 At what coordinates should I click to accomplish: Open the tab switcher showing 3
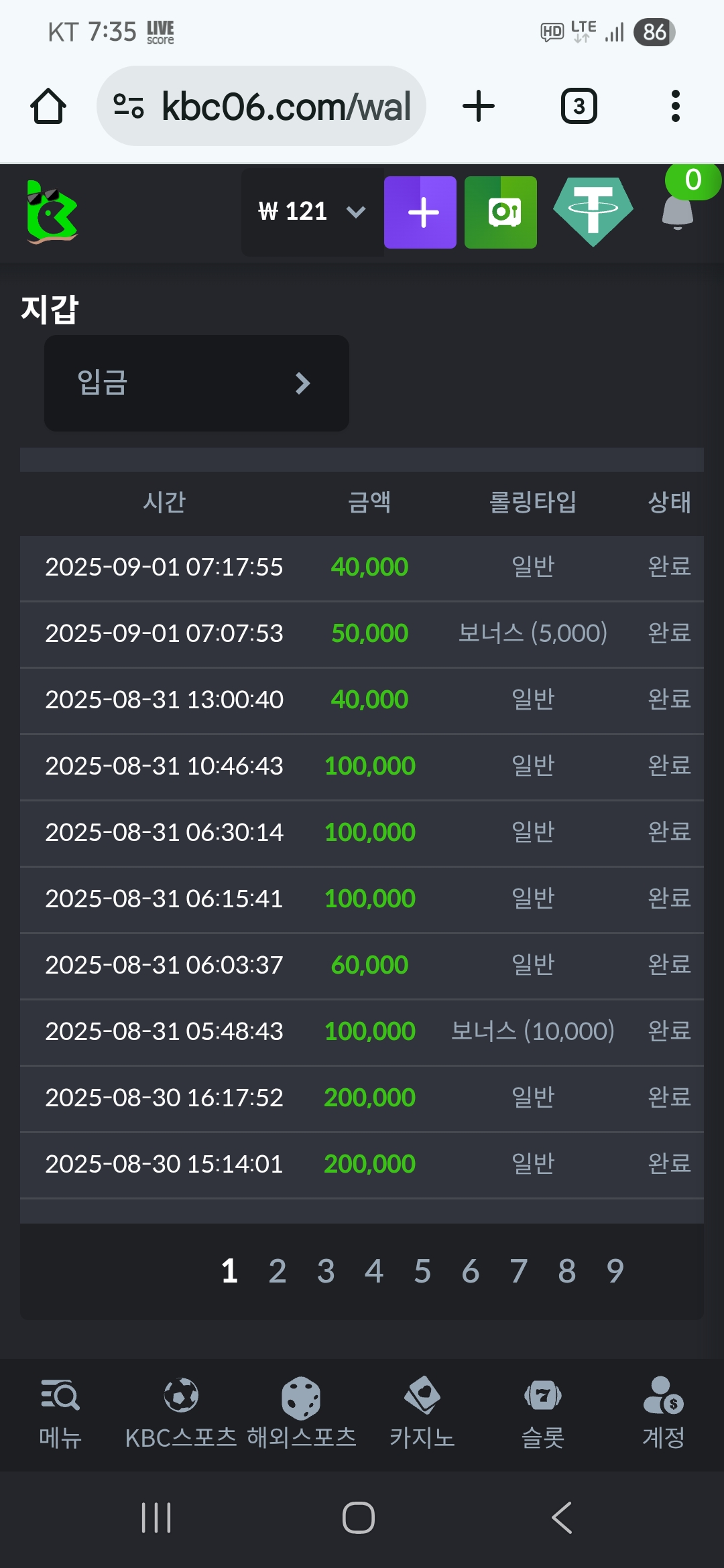[579, 107]
